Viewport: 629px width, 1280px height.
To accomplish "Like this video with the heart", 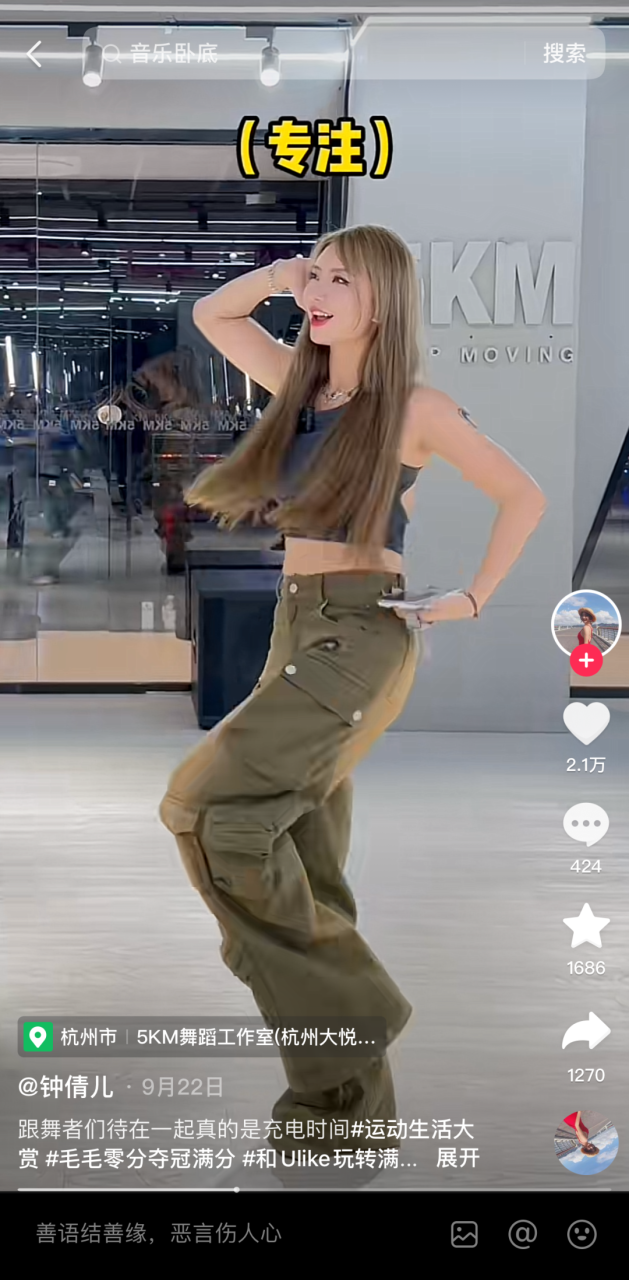I will coord(586,723).
